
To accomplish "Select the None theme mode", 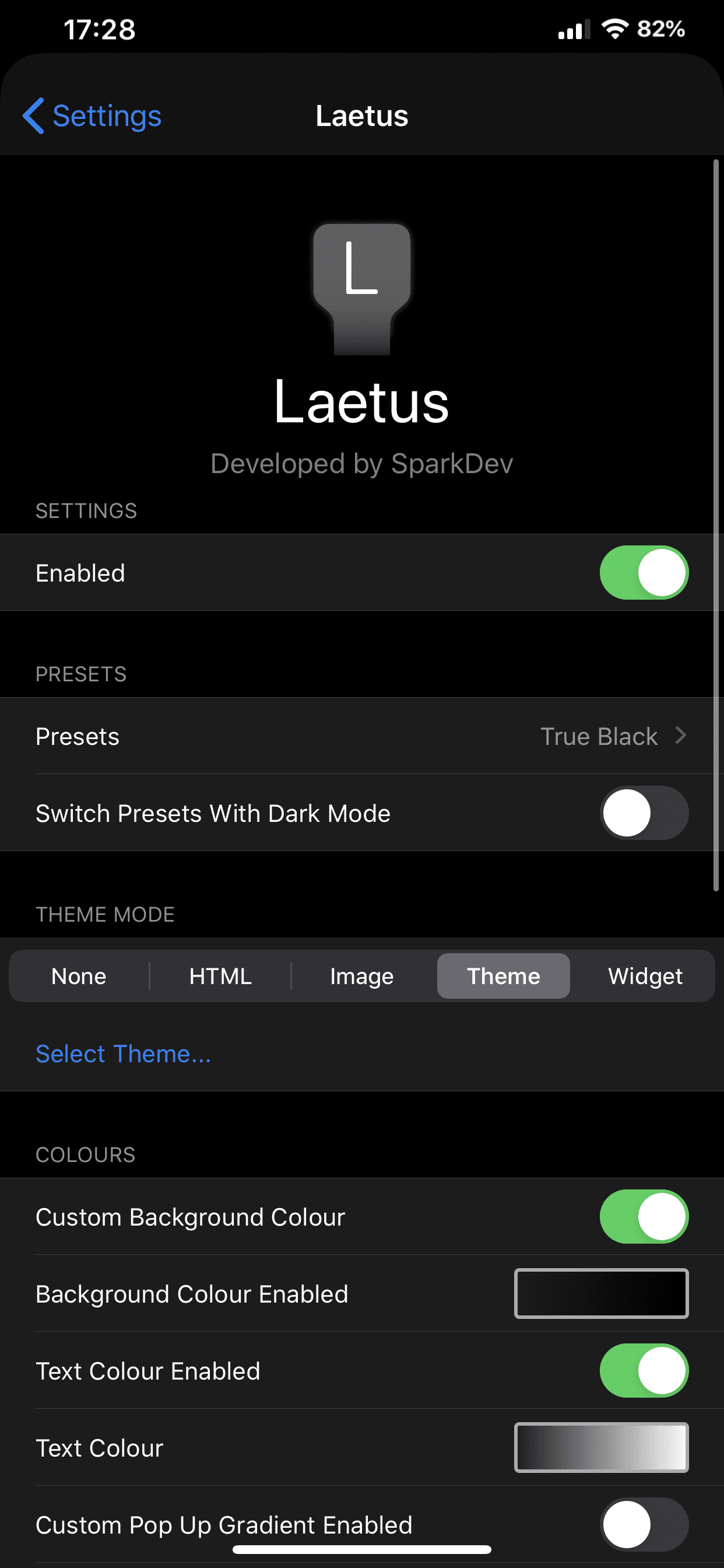I will tap(79, 977).
